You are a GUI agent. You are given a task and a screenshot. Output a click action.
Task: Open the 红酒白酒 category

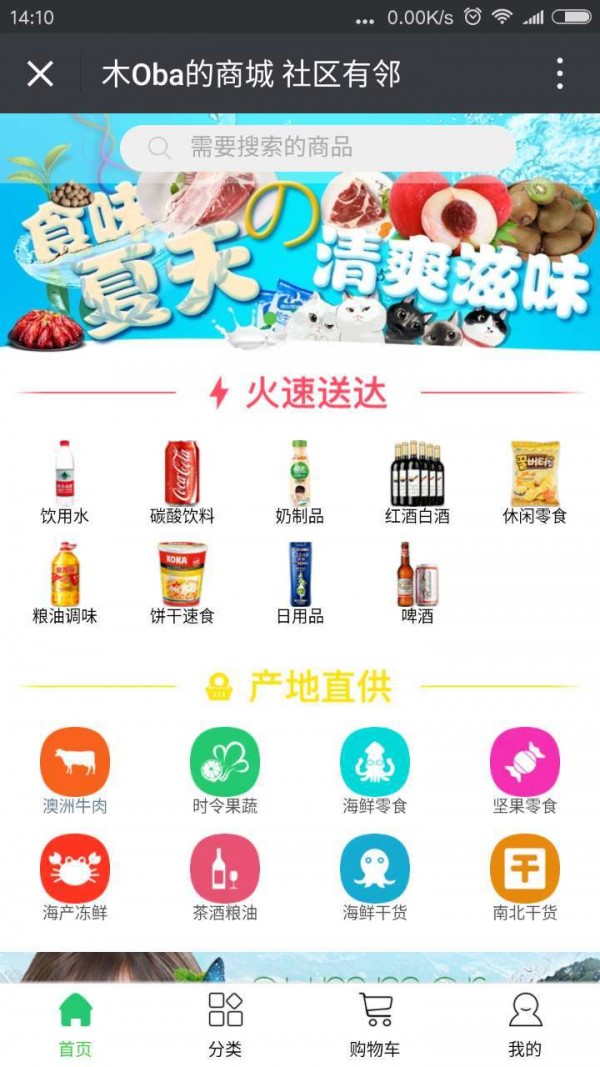click(x=417, y=482)
